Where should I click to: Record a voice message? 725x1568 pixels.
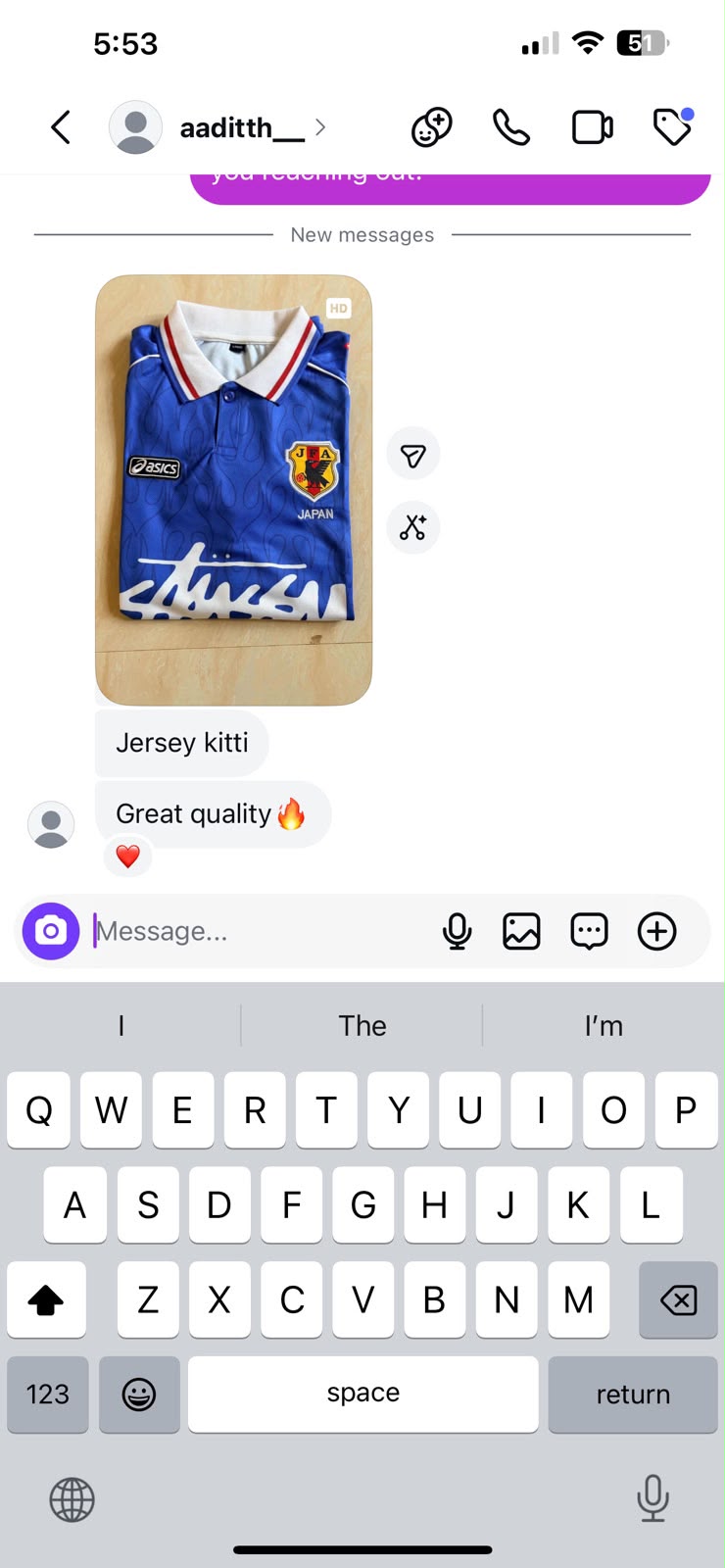coord(457,931)
